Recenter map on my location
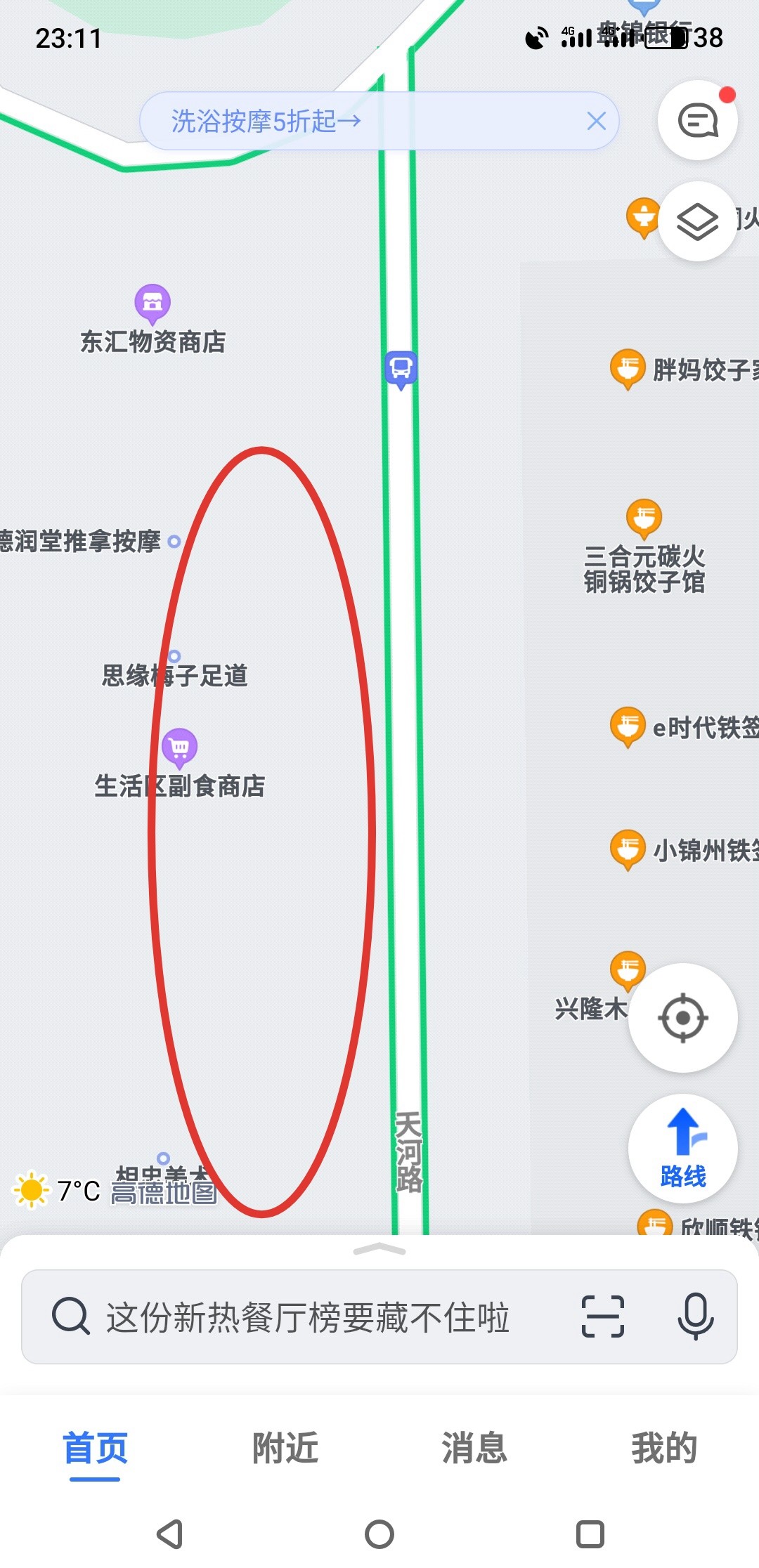759x1568 pixels. coord(682,1018)
